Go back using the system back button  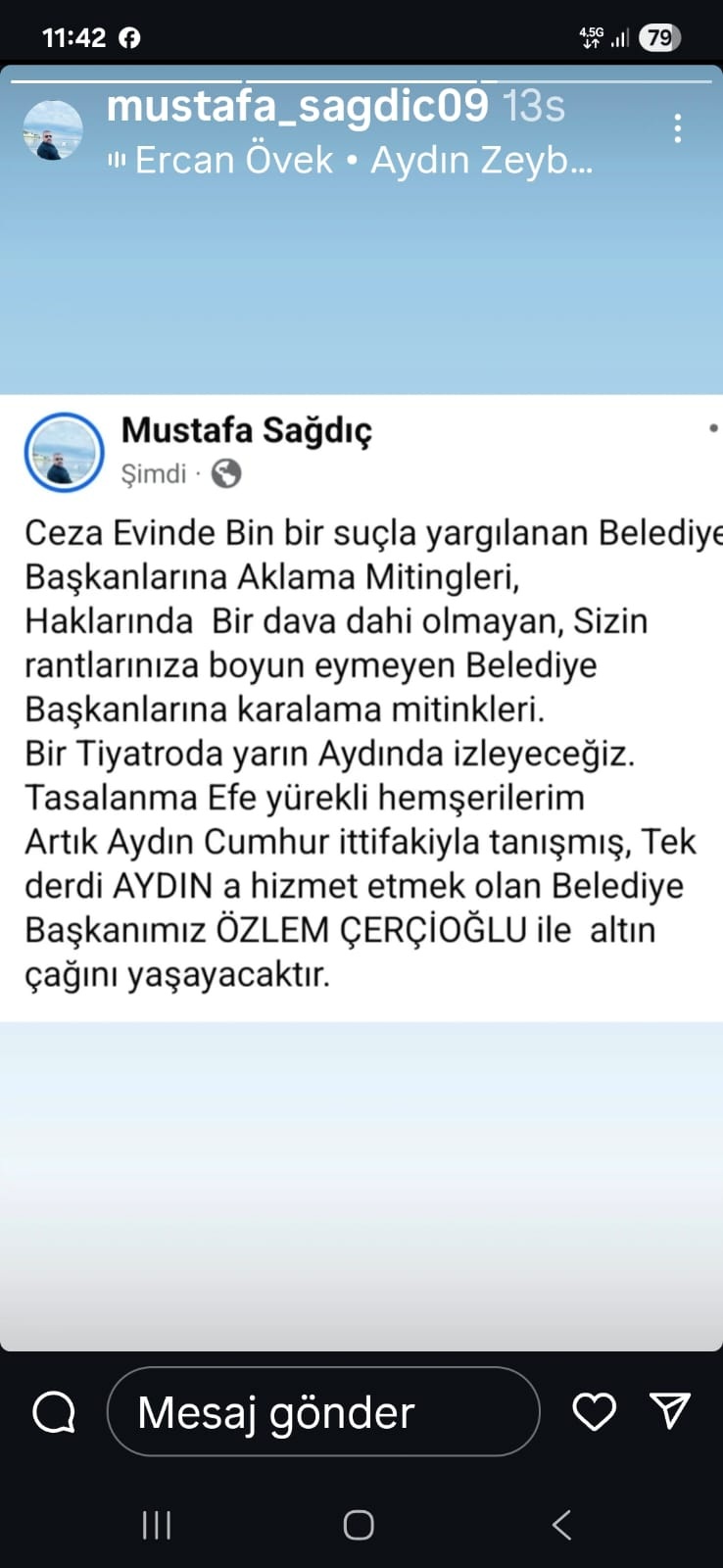561,1525
